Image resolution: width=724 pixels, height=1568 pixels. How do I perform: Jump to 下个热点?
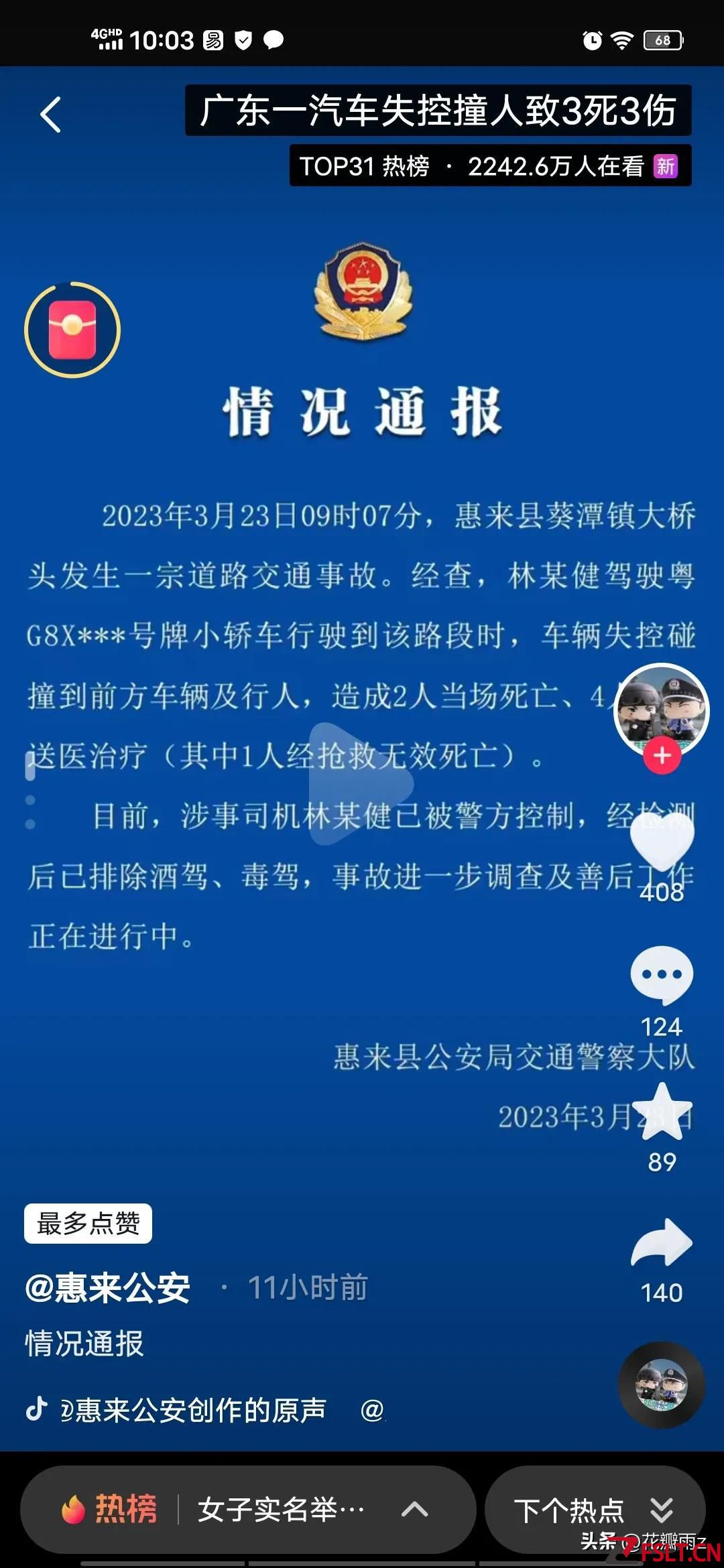click(594, 1510)
